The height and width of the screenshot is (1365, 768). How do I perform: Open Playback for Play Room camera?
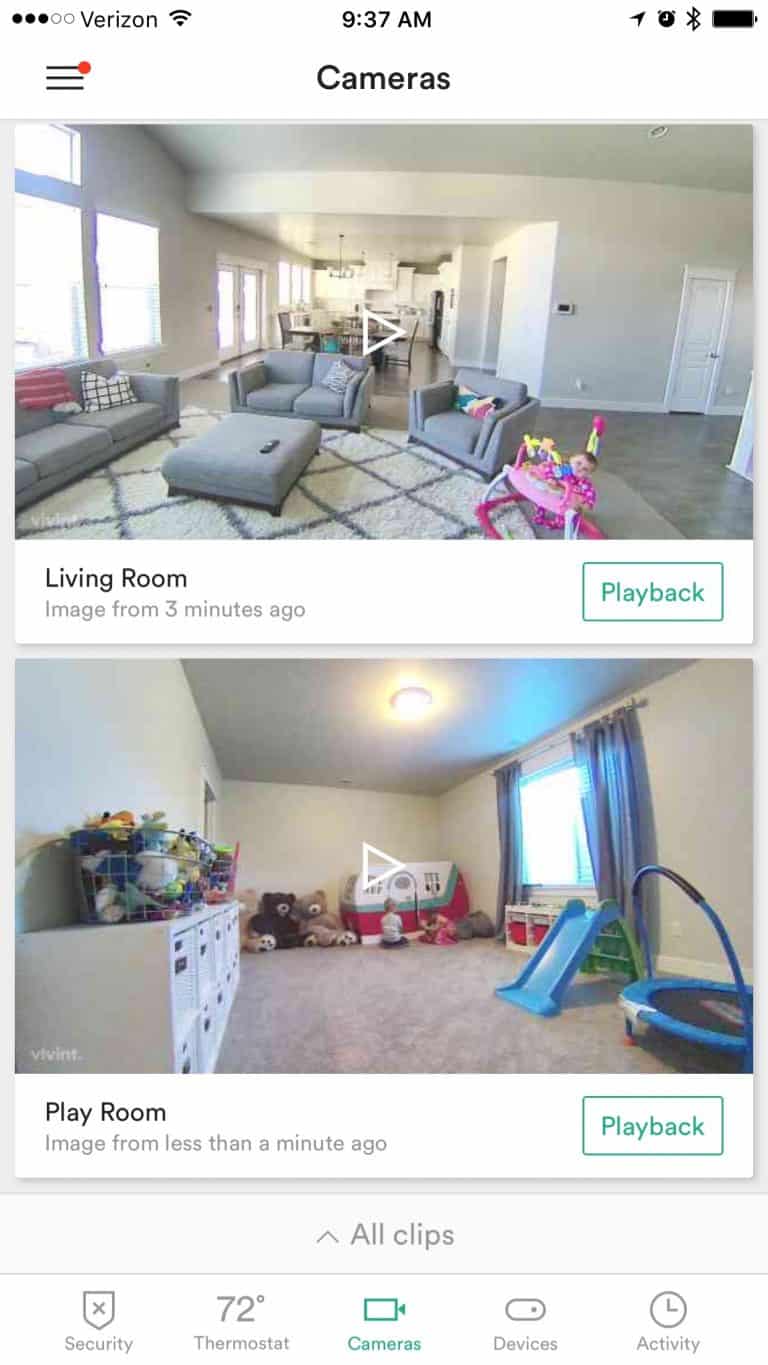click(652, 1126)
